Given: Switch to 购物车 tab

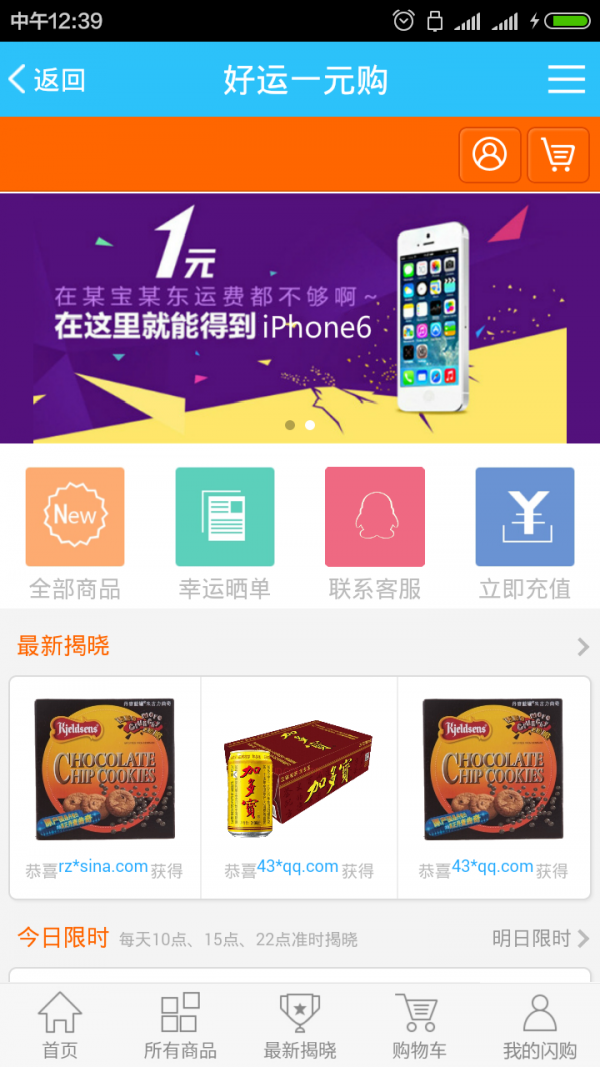Looking at the screenshot, I should [x=420, y=1025].
